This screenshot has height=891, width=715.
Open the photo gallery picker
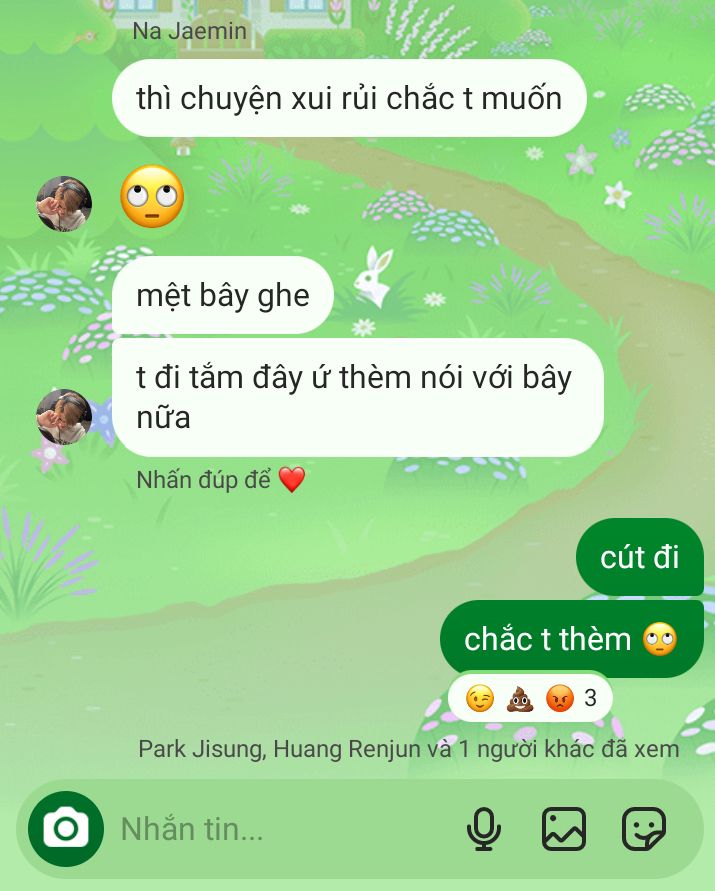click(564, 829)
